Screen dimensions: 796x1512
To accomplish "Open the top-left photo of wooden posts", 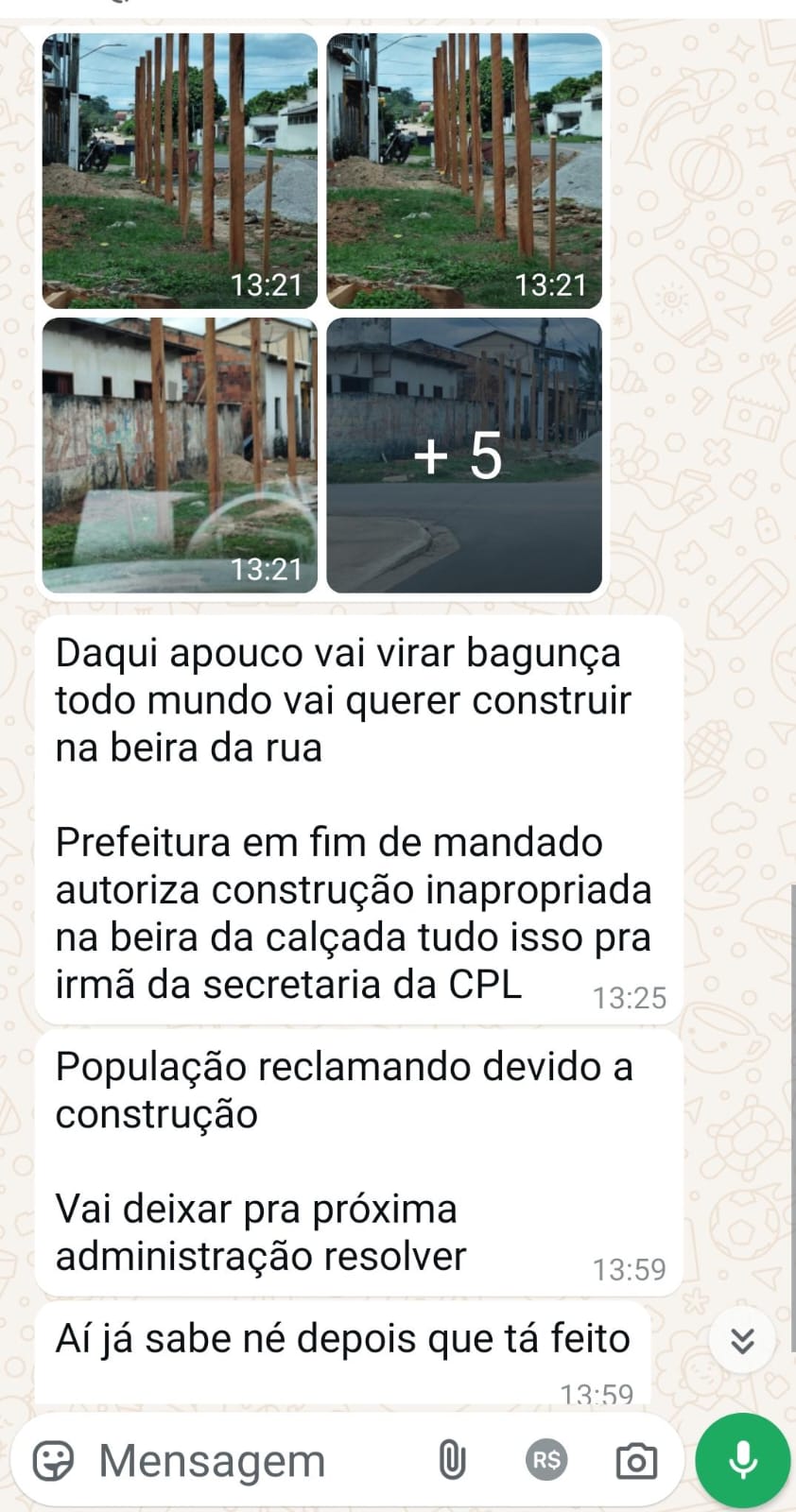I will 180,171.
